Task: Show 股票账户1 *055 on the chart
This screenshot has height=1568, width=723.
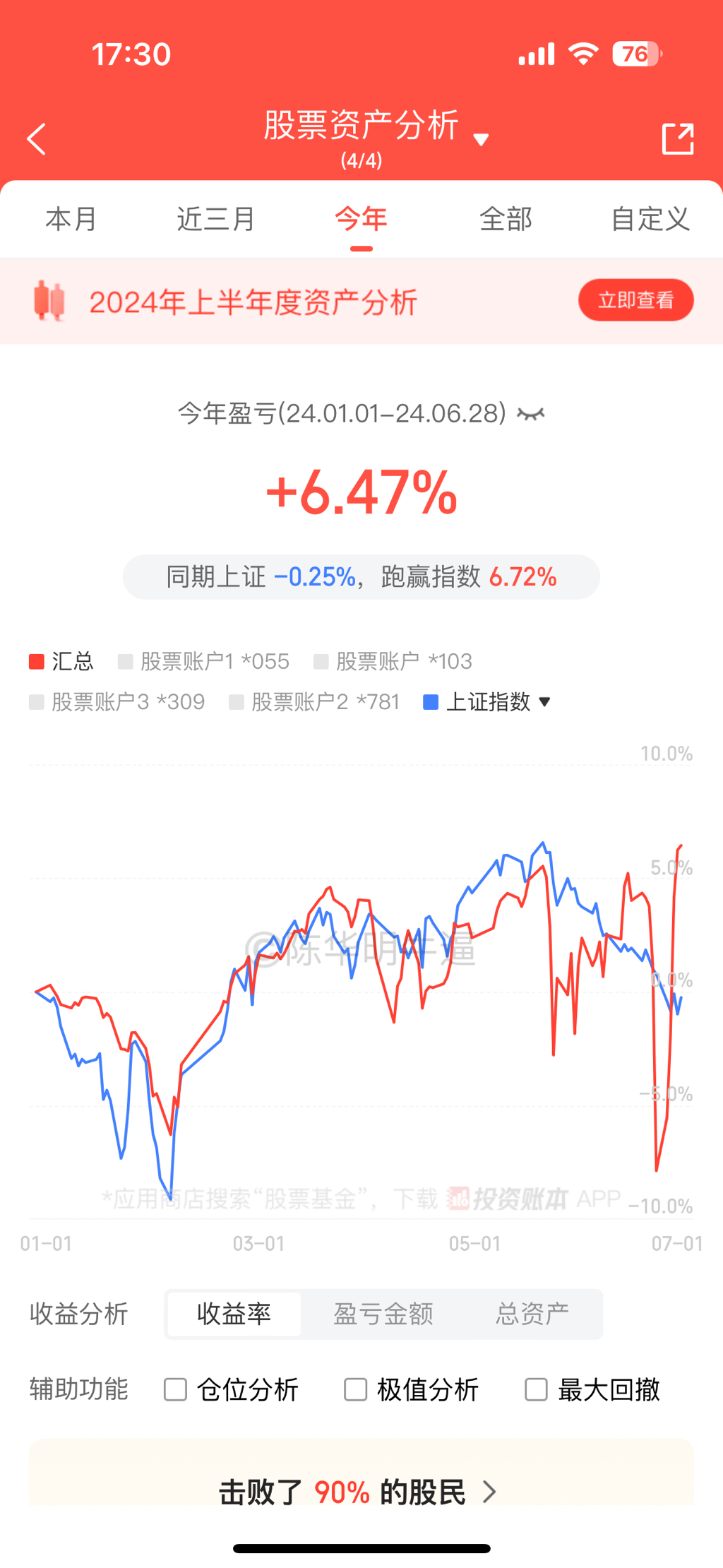Action: pyautogui.click(x=204, y=661)
